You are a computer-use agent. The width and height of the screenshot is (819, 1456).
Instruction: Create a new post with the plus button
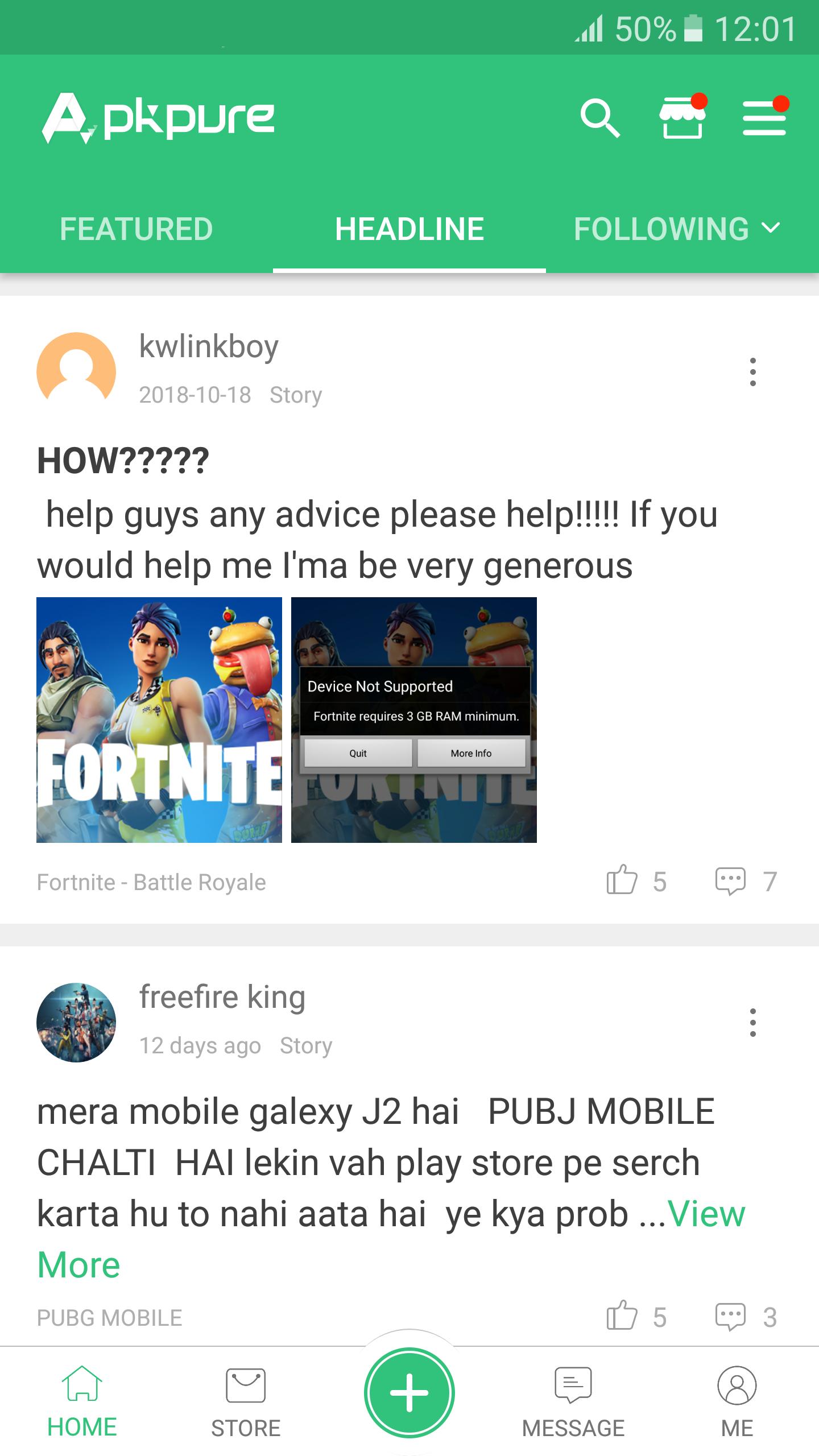click(x=409, y=1393)
